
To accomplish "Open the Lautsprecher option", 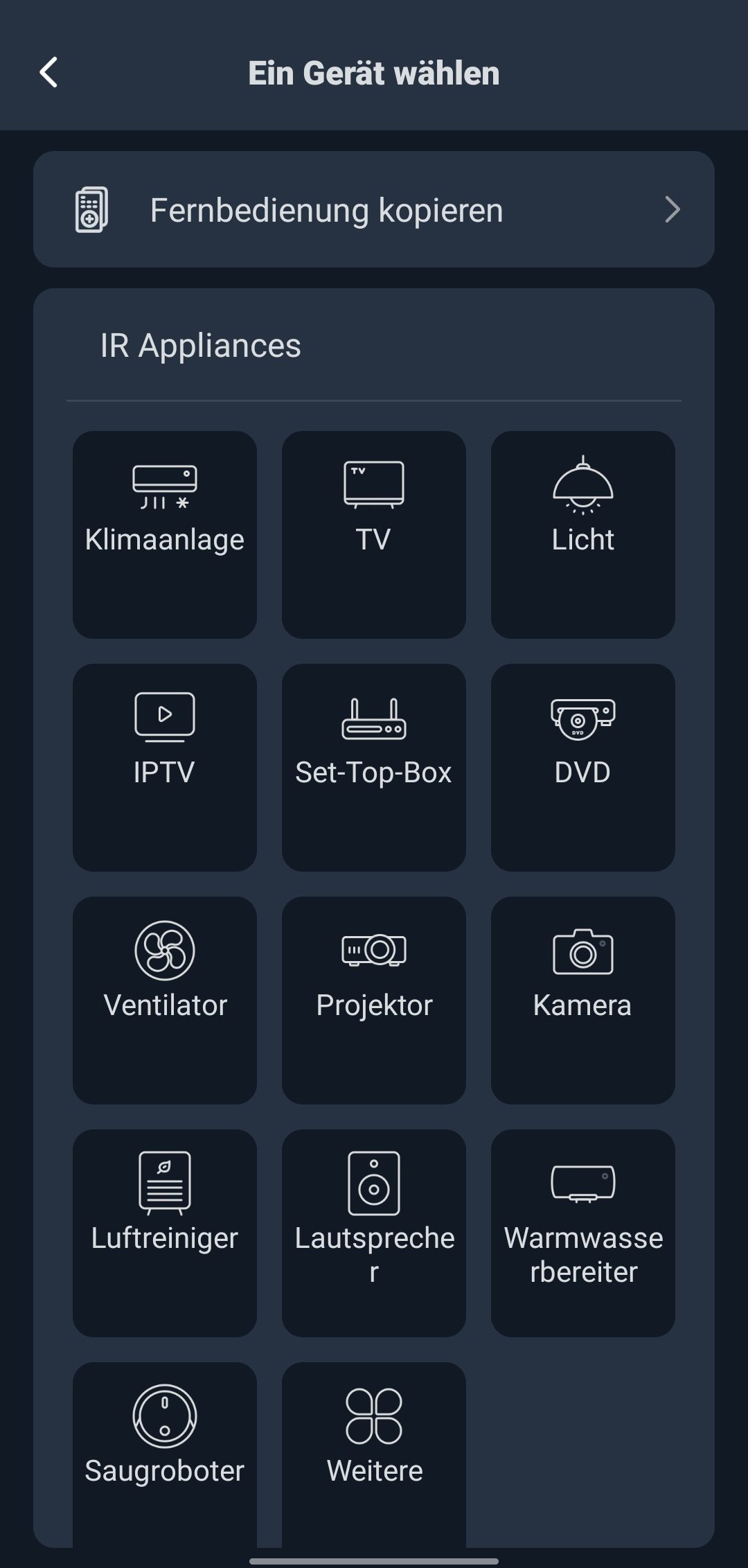I will [374, 1233].
